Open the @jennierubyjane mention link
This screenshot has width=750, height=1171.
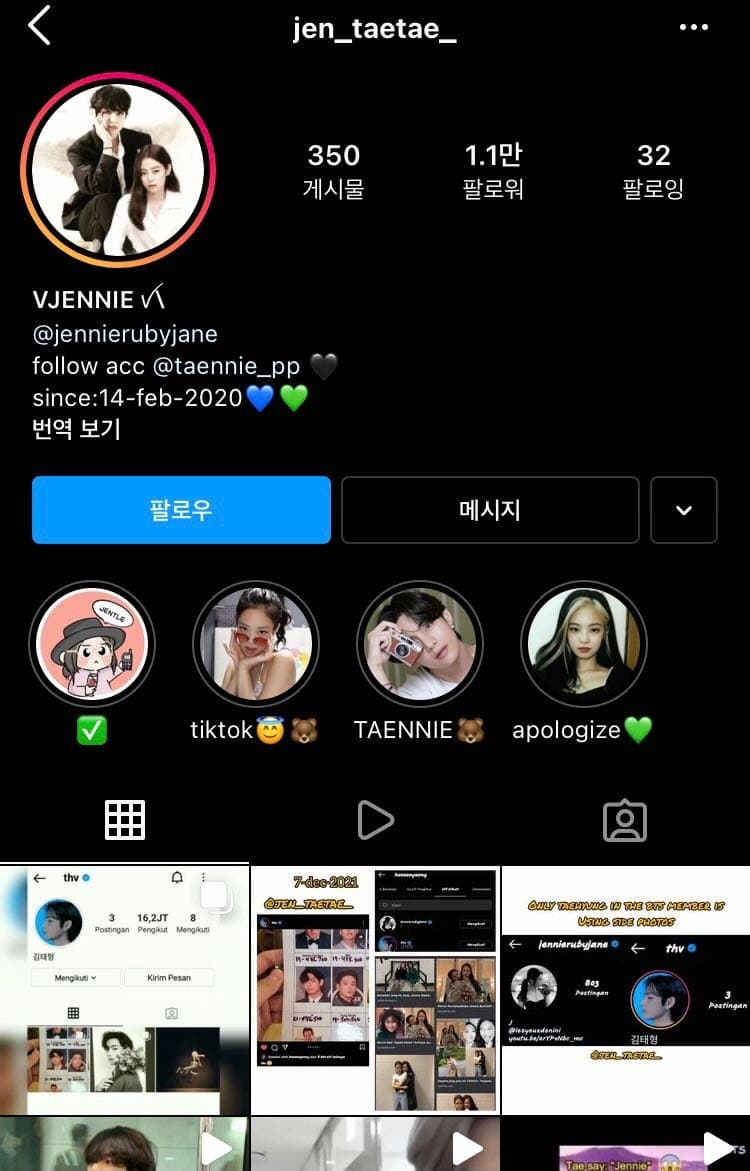[125, 333]
